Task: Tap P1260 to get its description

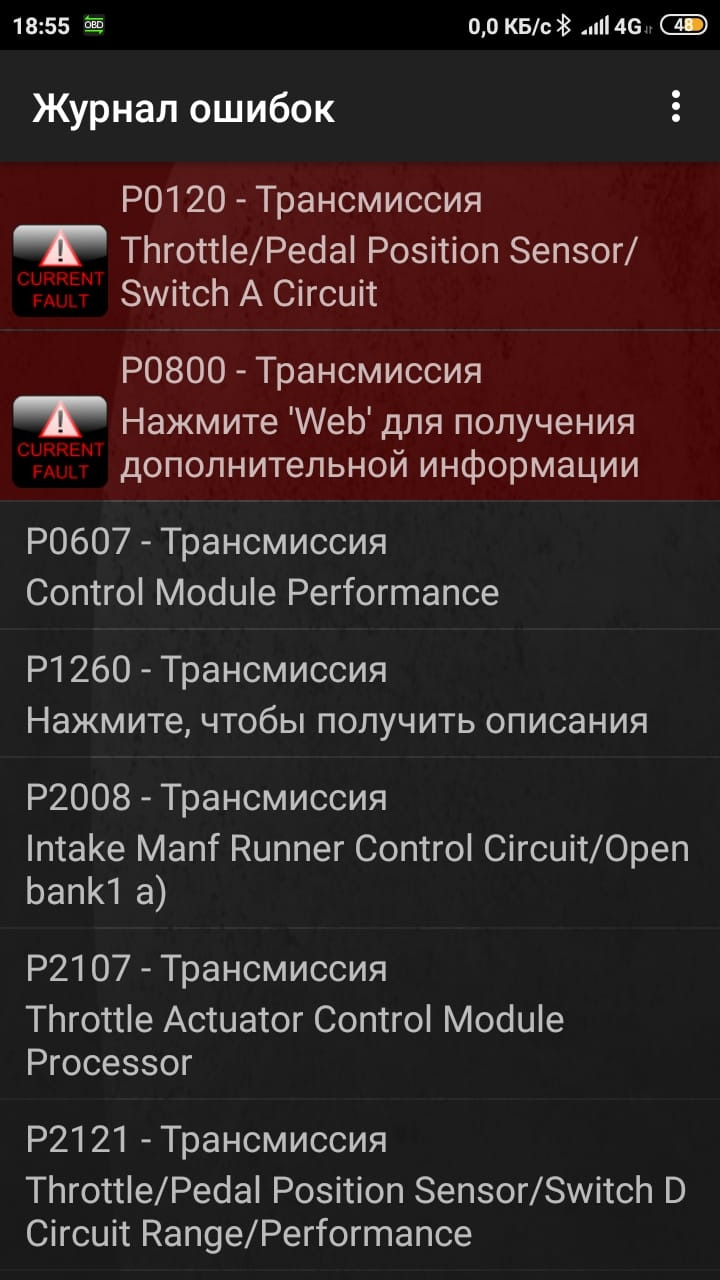Action: [x=360, y=692]
